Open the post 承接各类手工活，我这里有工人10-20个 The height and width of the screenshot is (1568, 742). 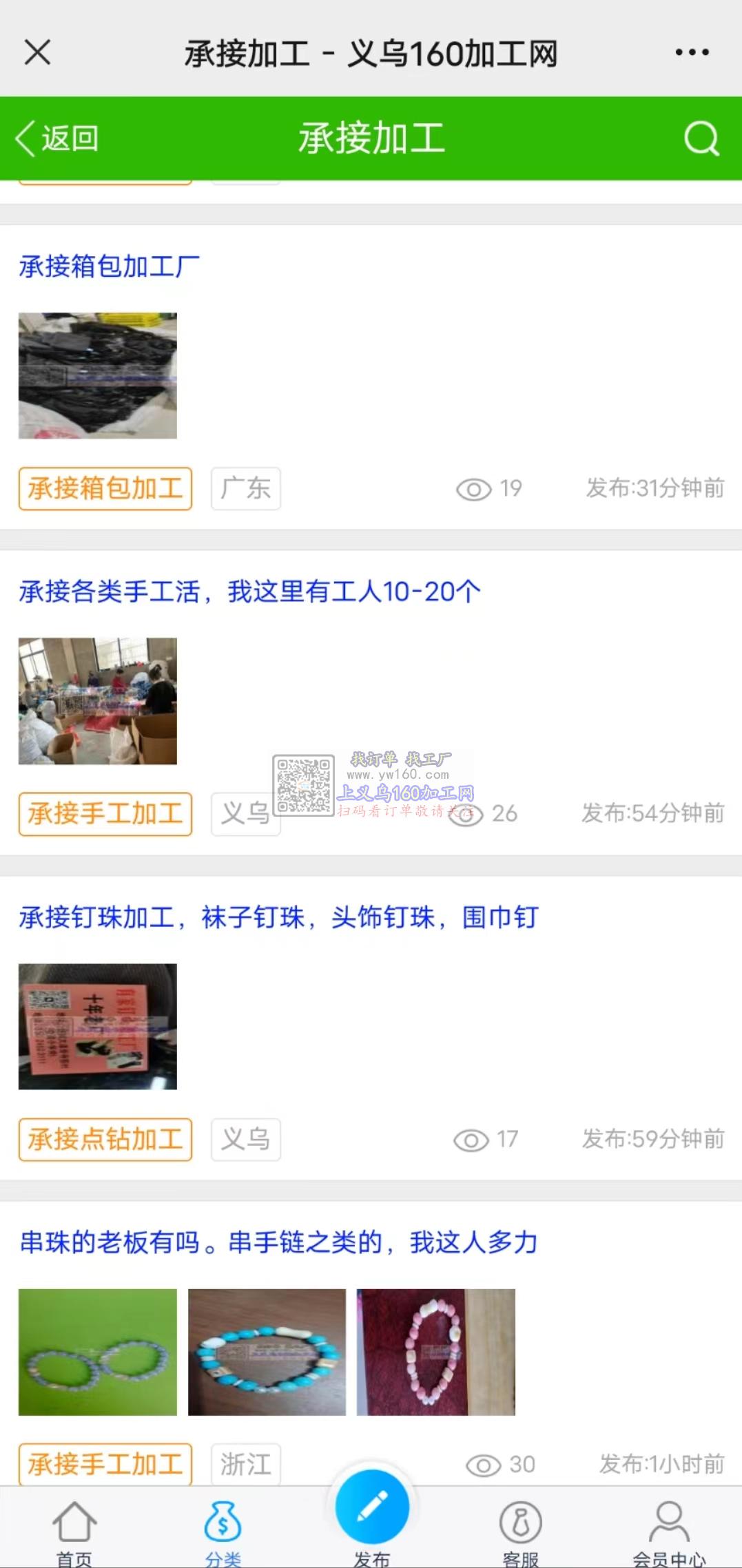(x=249, y=592)
